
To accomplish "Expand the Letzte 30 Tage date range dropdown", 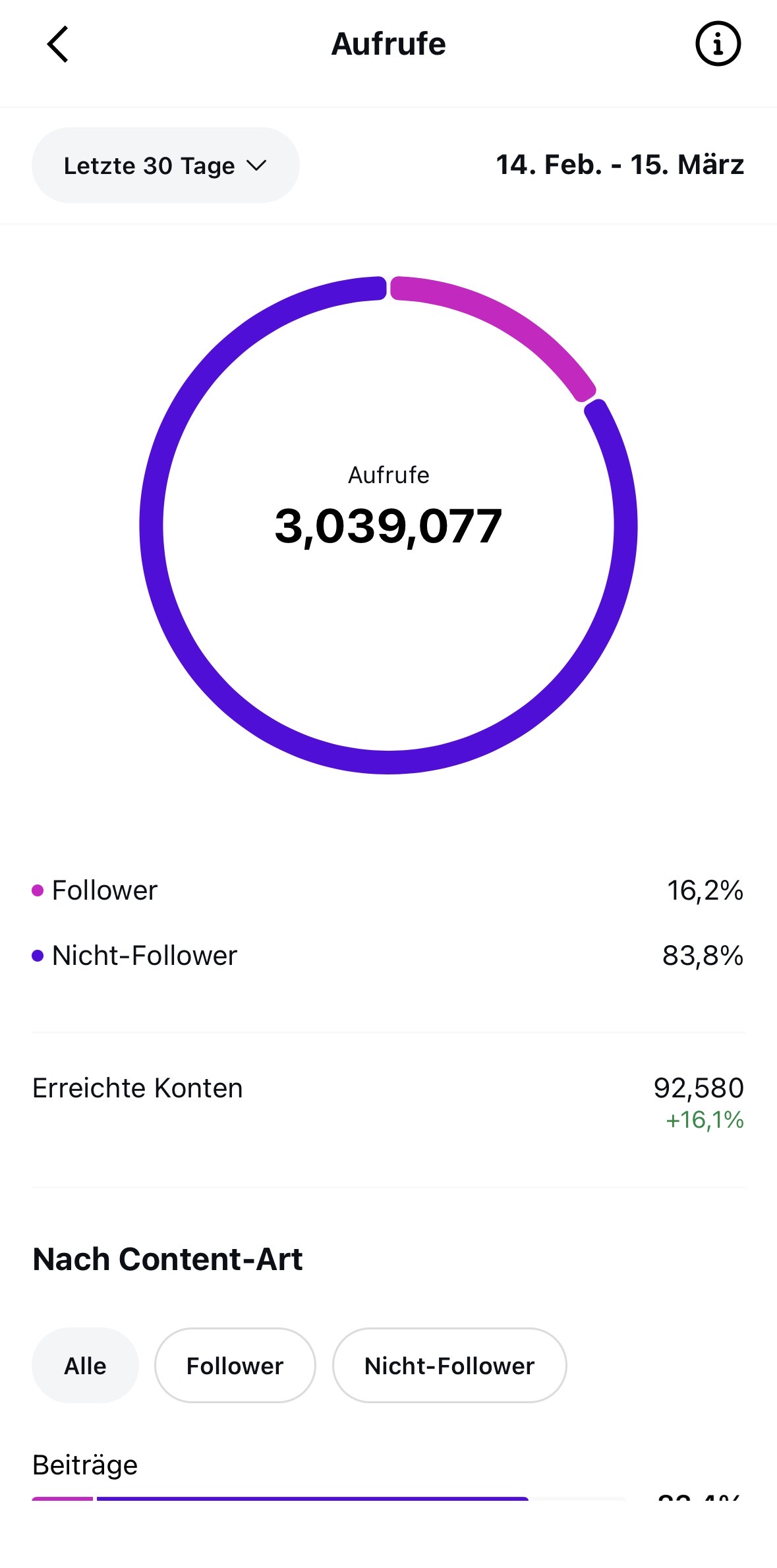I will pos(165,165).
